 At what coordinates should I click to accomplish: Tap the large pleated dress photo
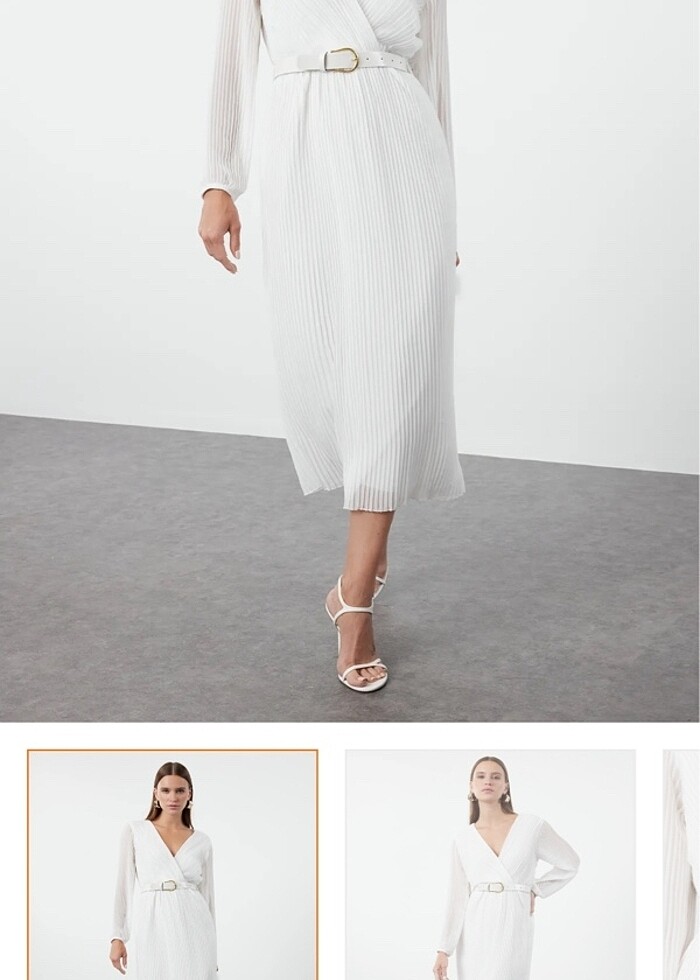pos(350,360)
